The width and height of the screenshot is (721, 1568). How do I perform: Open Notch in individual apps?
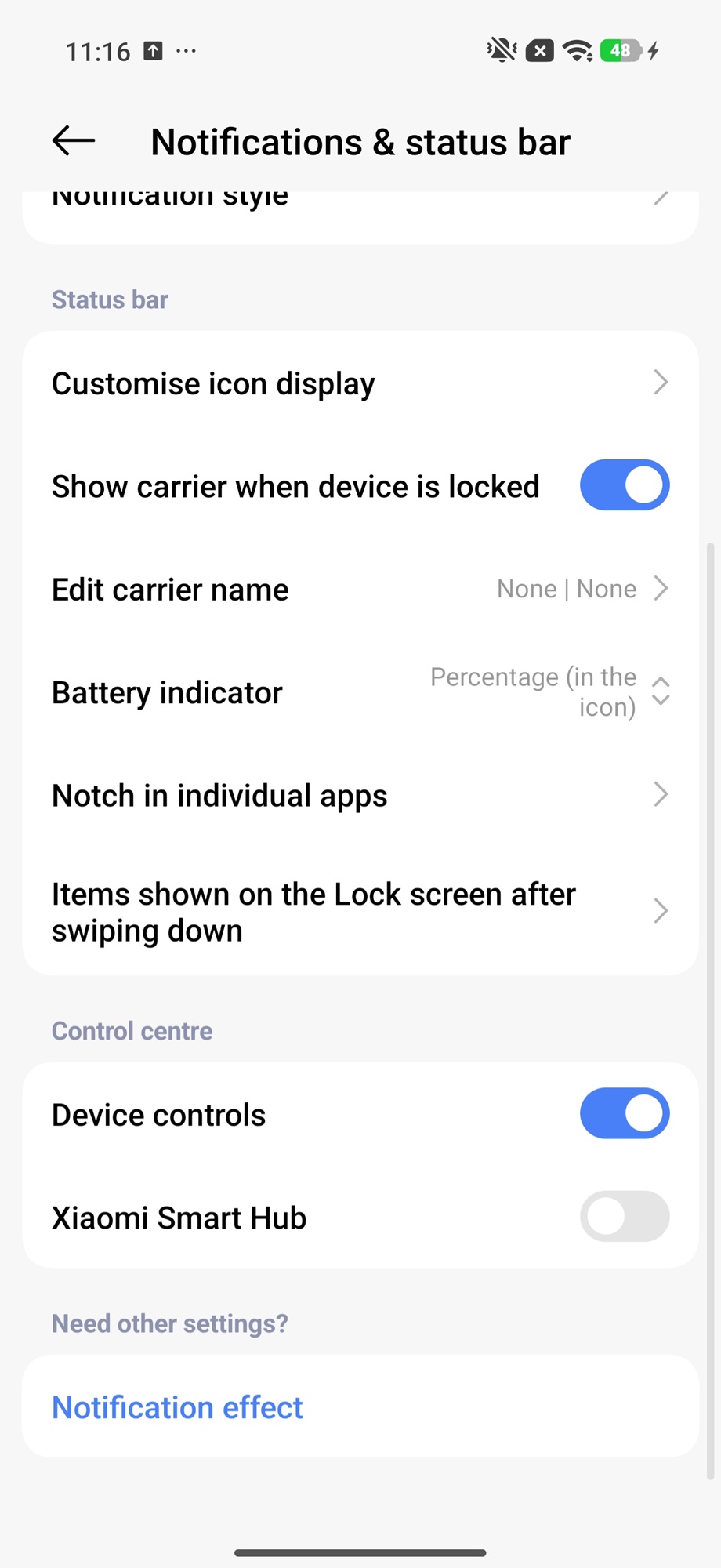[360, 796]
